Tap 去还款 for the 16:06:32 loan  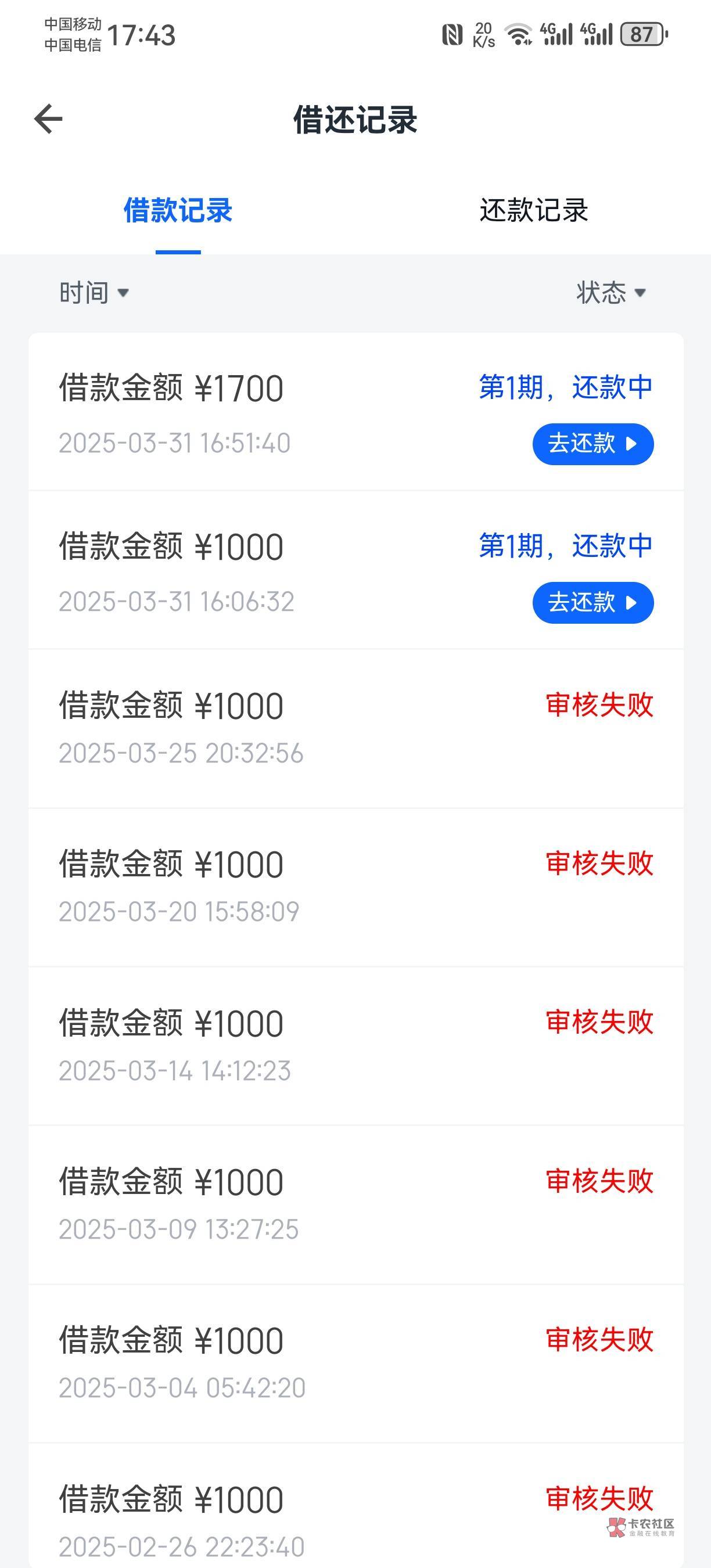pos(592,603)
